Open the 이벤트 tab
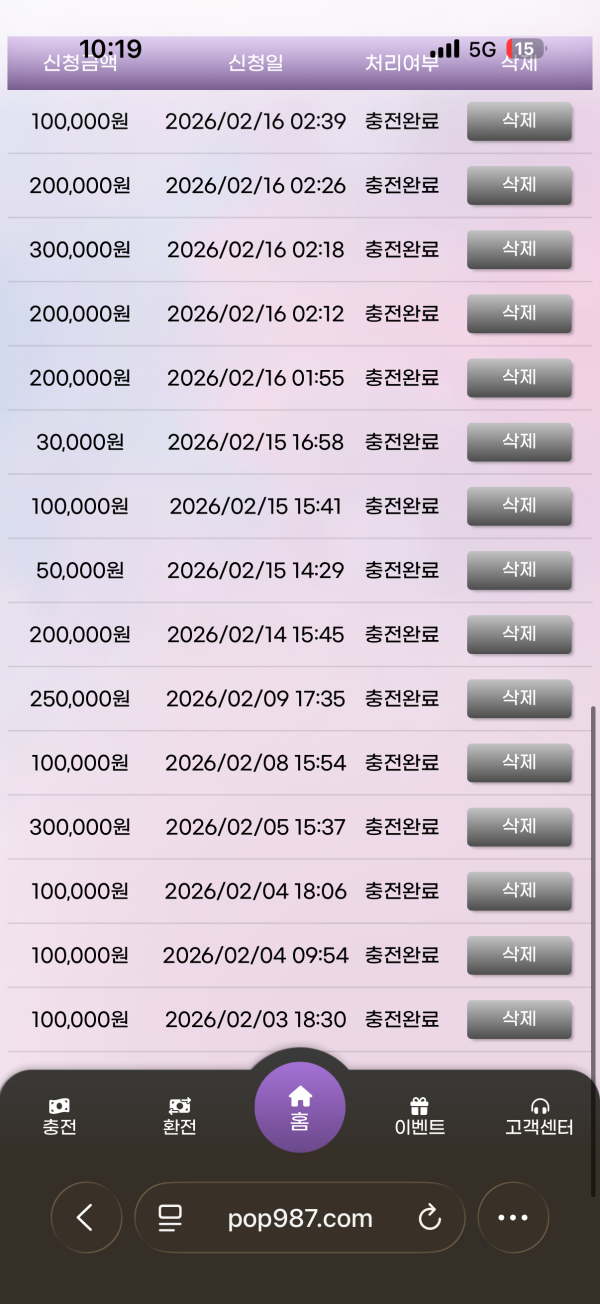Screen dimensions: 600x1304 [420, 1117]
